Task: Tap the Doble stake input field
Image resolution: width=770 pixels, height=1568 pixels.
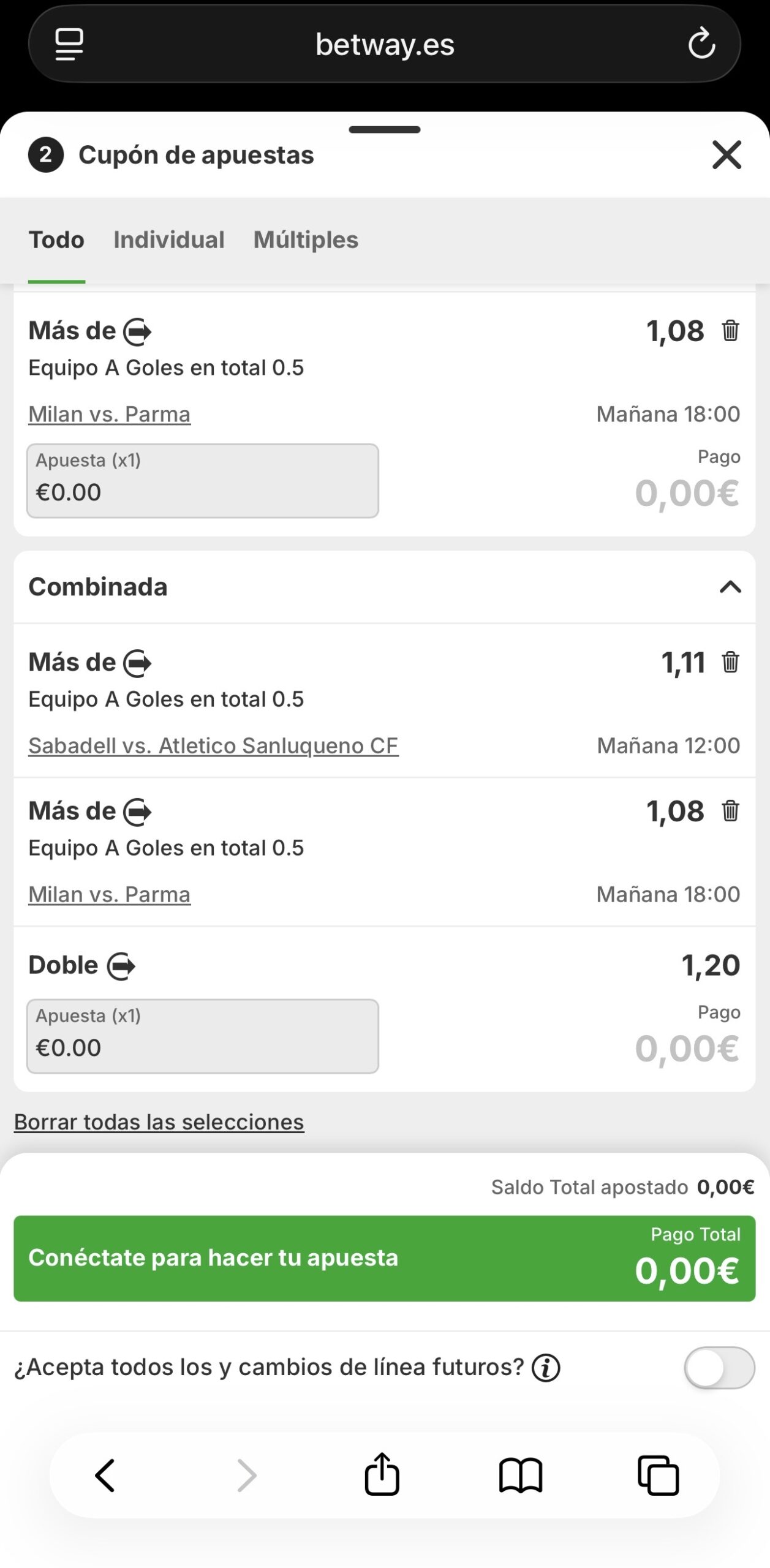Action: click(202, 1036)
